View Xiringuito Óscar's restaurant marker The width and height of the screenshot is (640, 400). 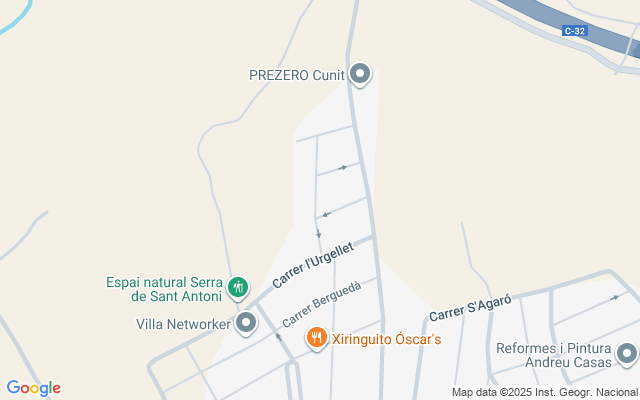pyautogui.click(x=317, y=337)
